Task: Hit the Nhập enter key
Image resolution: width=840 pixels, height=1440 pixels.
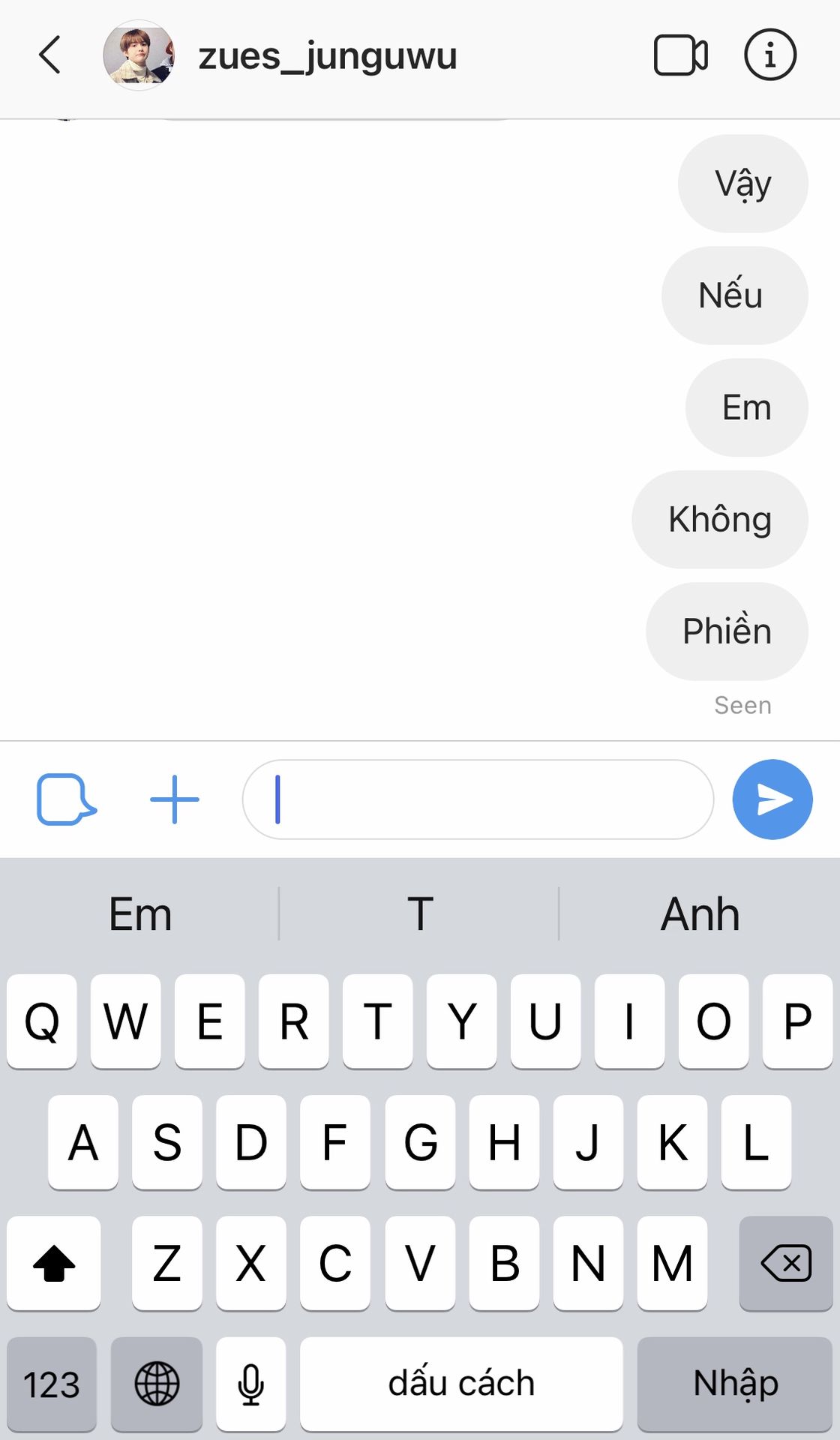Action: 735,1384
